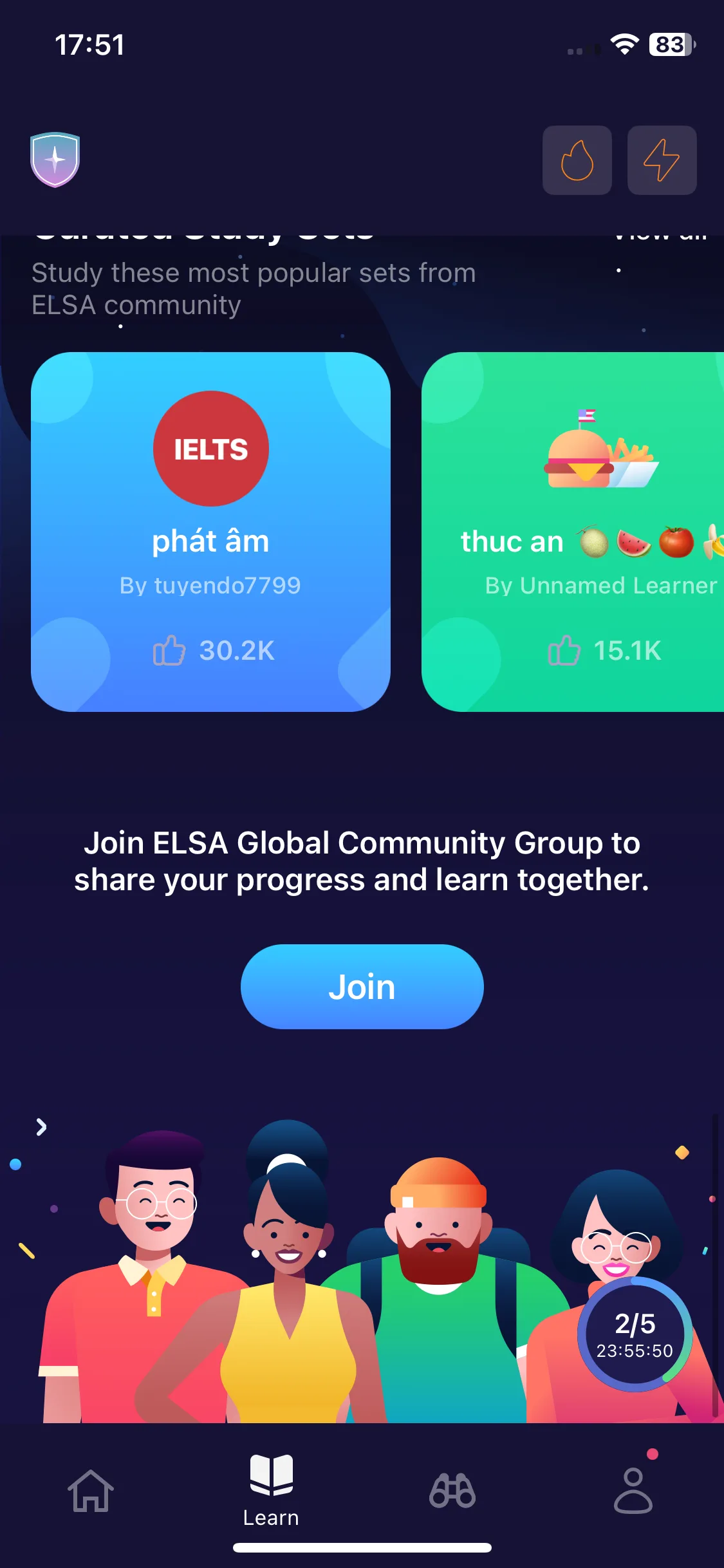Open the lightning bolt icon
This screenshot has width=724, height=1568.
tap(662, 160)
